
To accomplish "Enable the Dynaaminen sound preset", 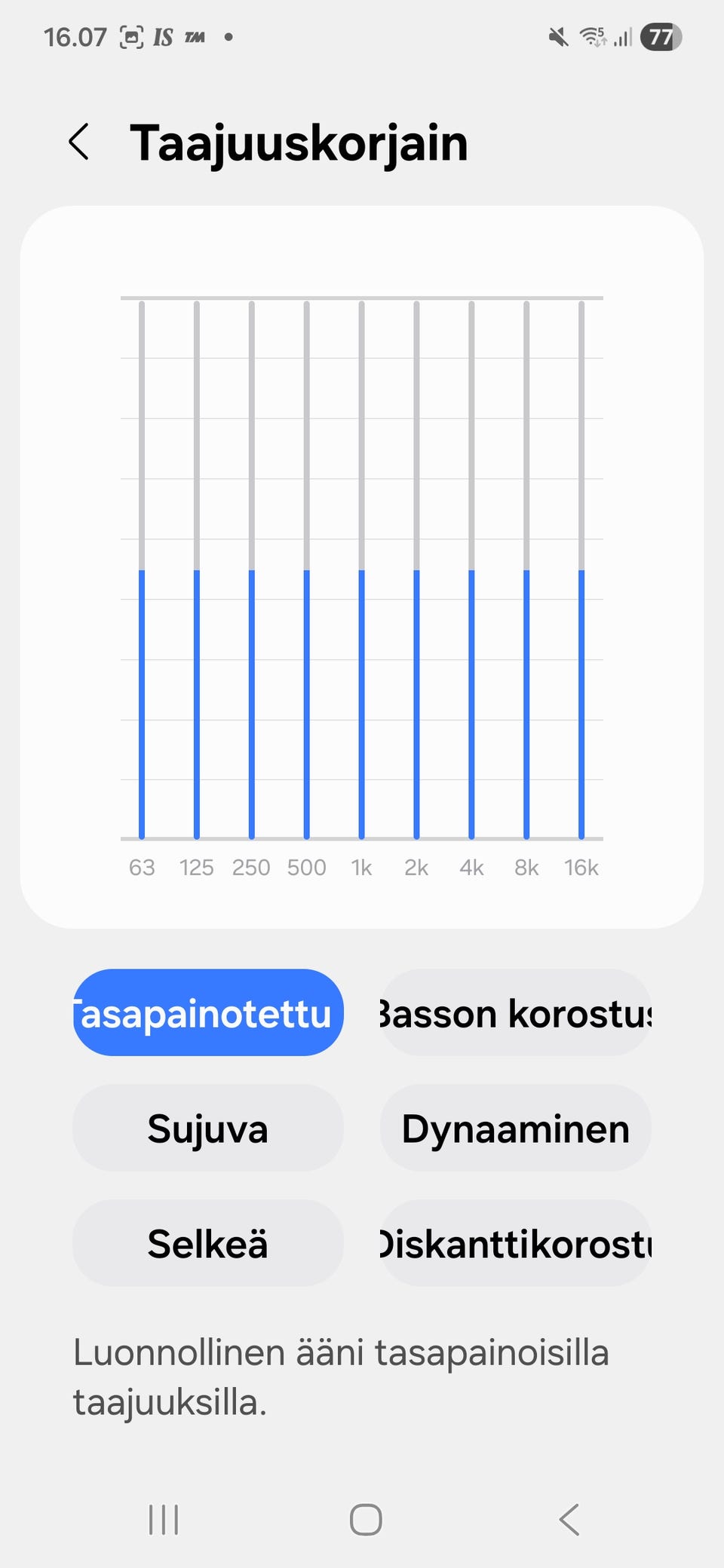I will (x=515, y=1129).
